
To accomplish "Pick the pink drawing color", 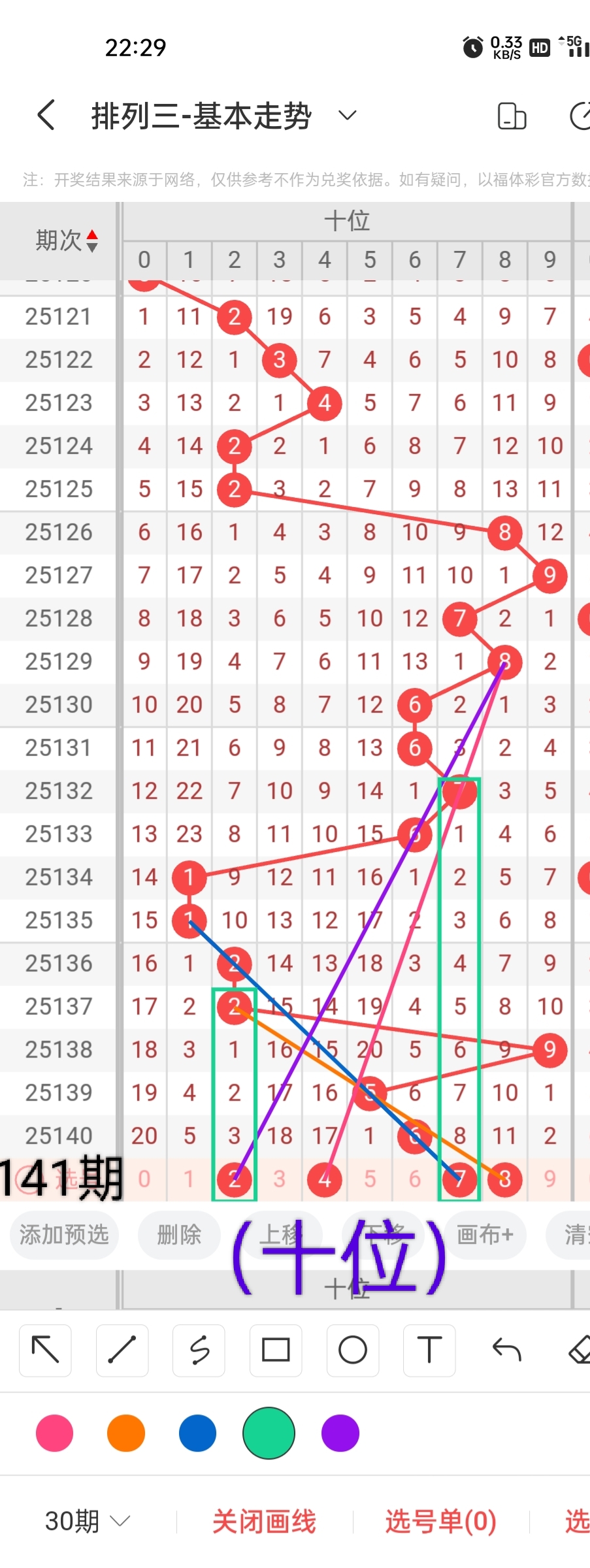I will (55, 1433).
